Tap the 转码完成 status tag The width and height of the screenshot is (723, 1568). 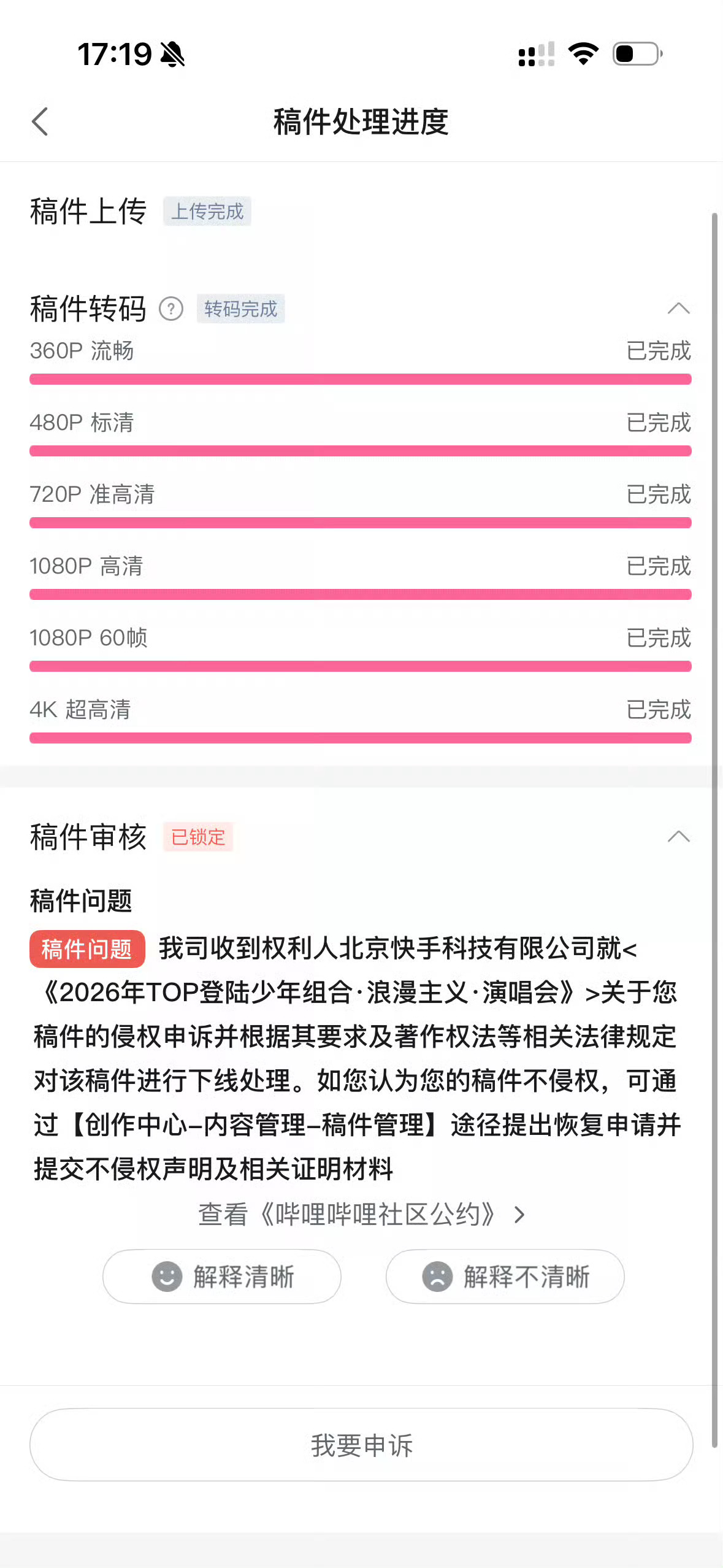tap(241, 309)
